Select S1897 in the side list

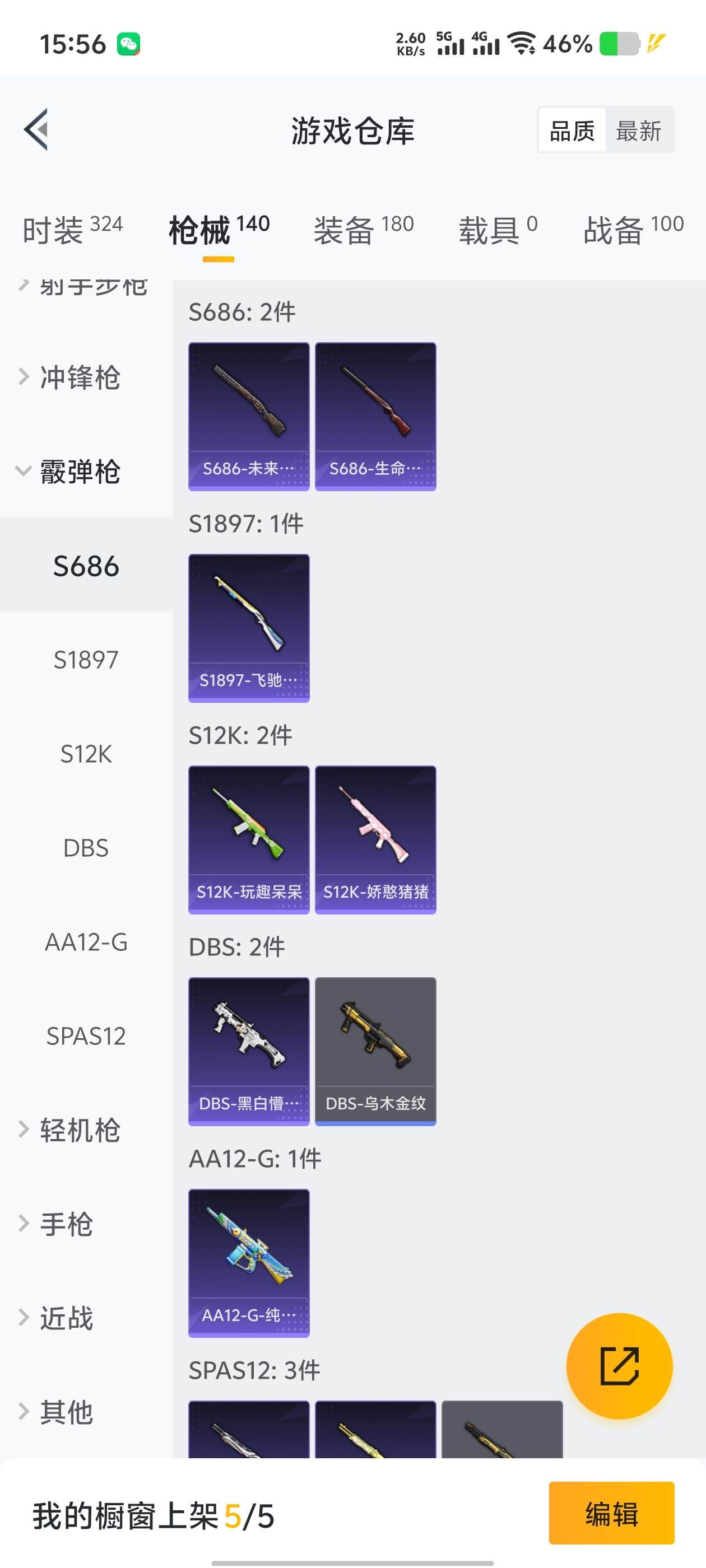(x=86, y=660)
